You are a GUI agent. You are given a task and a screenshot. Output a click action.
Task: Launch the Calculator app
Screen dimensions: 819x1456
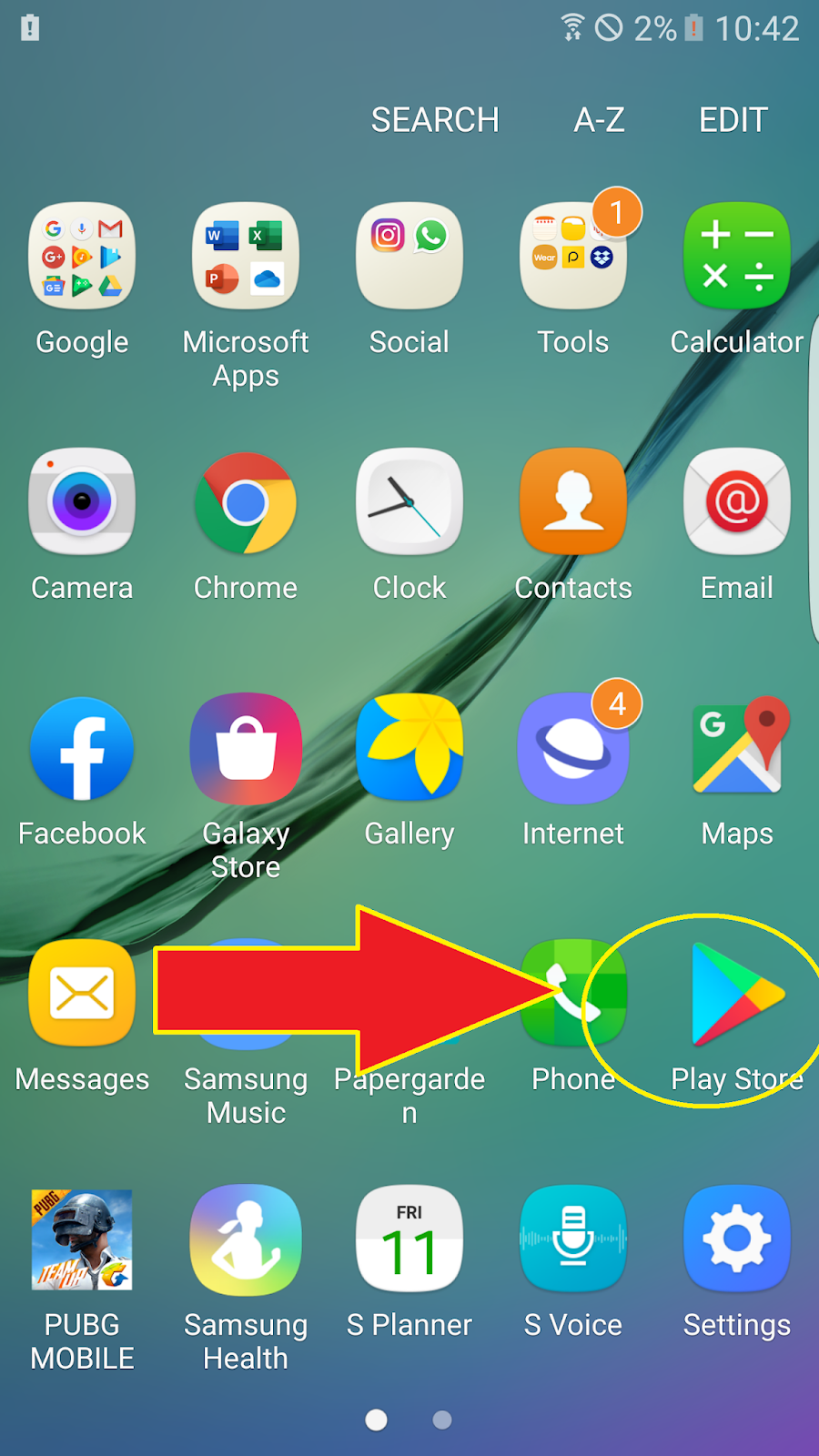pyautogui.click(x=737, y=257)
